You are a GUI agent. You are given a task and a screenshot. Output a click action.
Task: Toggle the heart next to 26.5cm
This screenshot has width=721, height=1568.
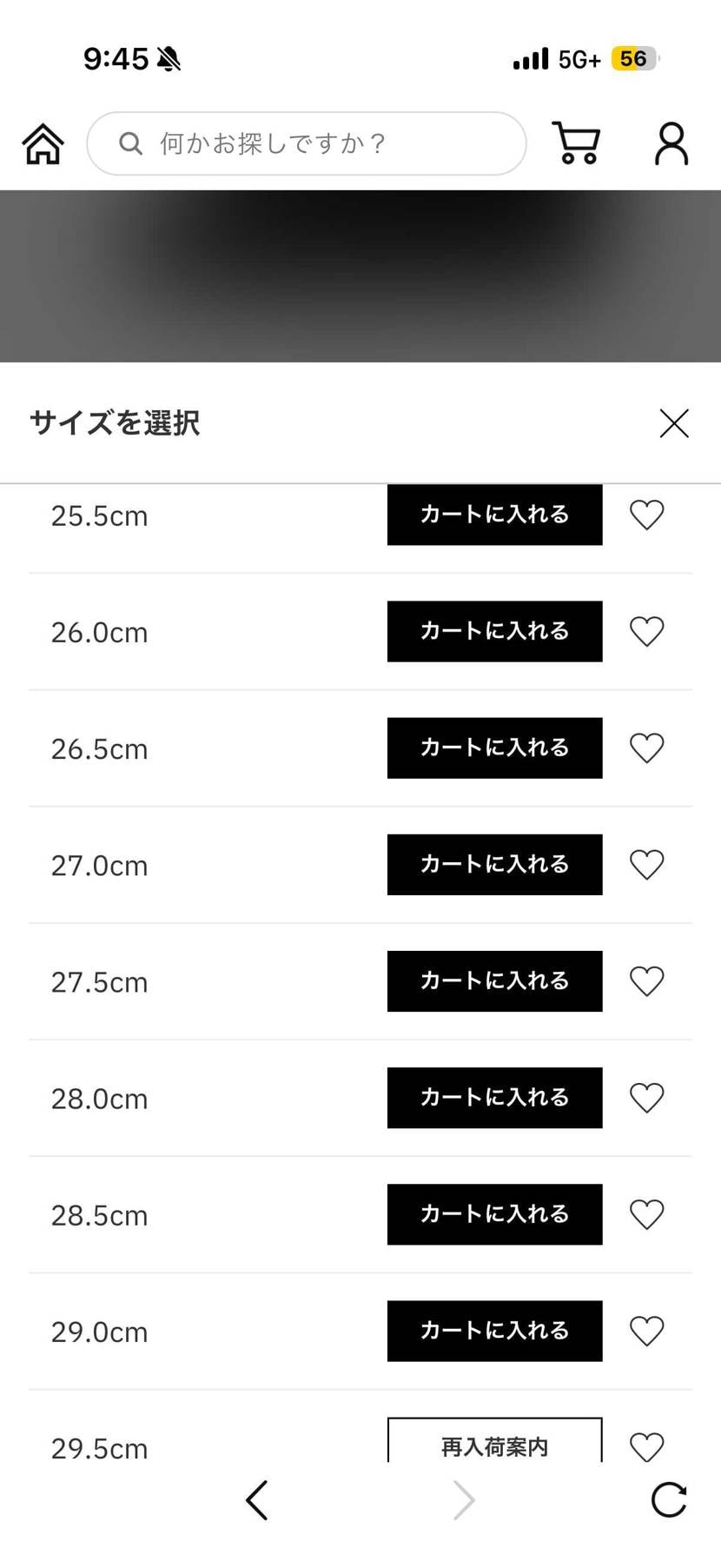pyautogui.click(x=646, y=747)
